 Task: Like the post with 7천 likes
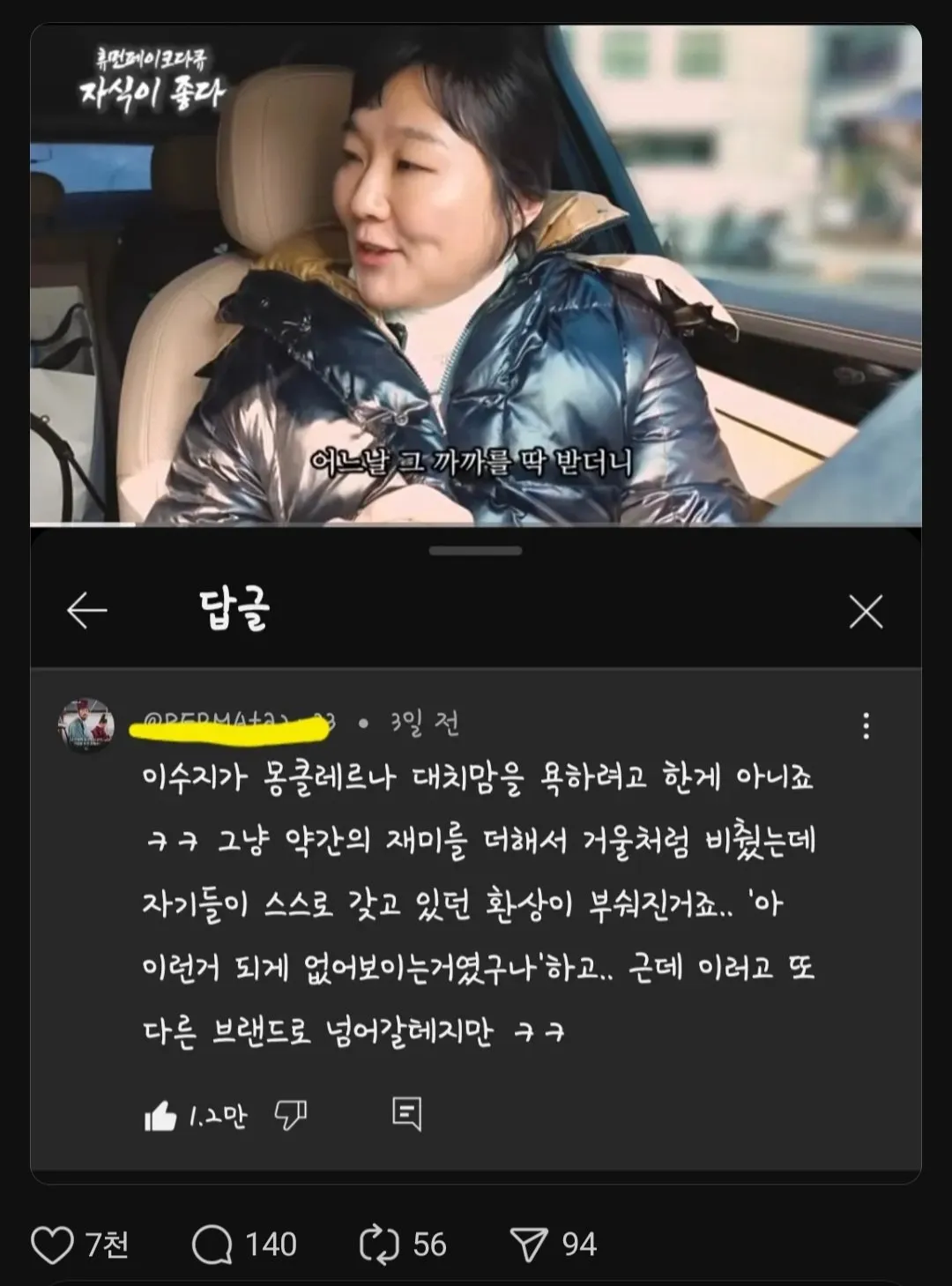52,1245
